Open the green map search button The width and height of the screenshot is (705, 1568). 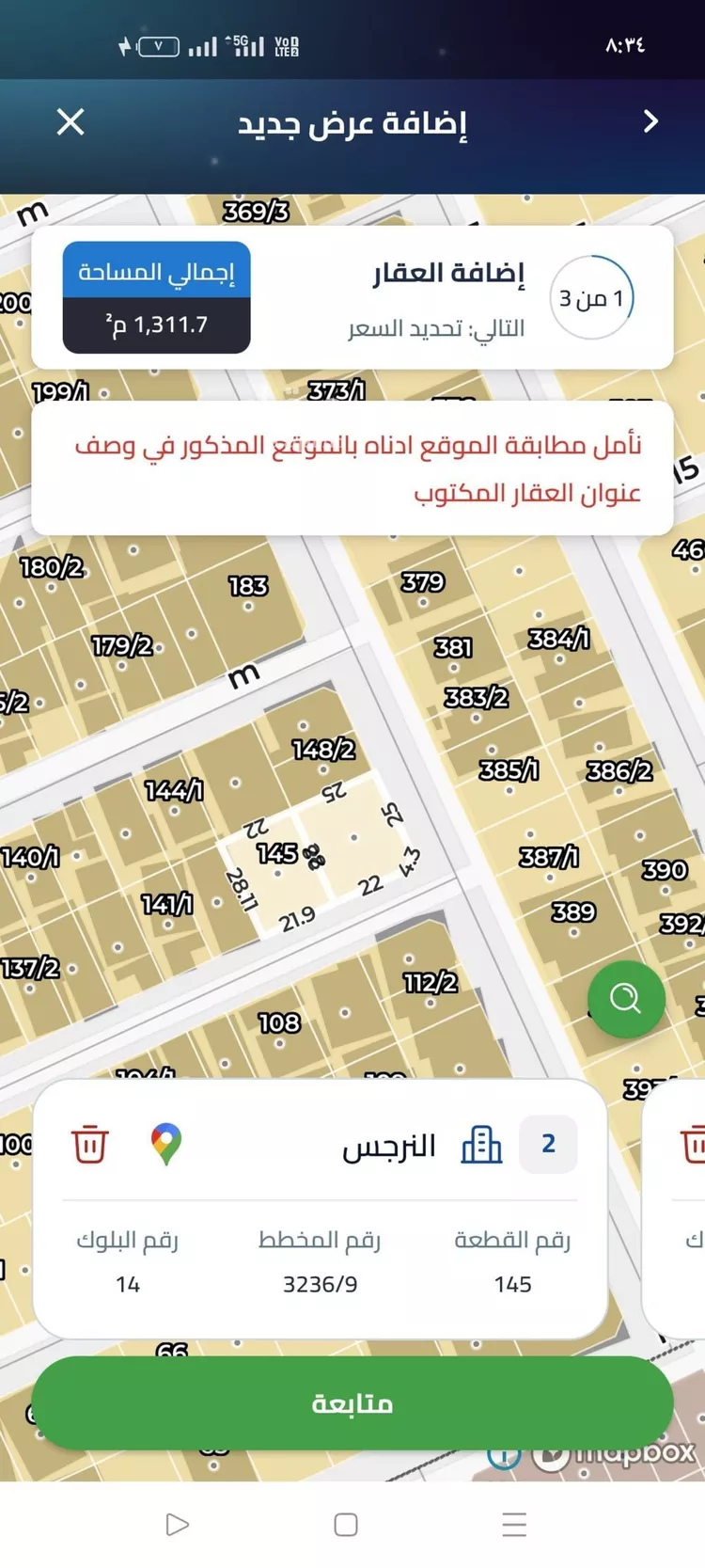coord(626,998)
